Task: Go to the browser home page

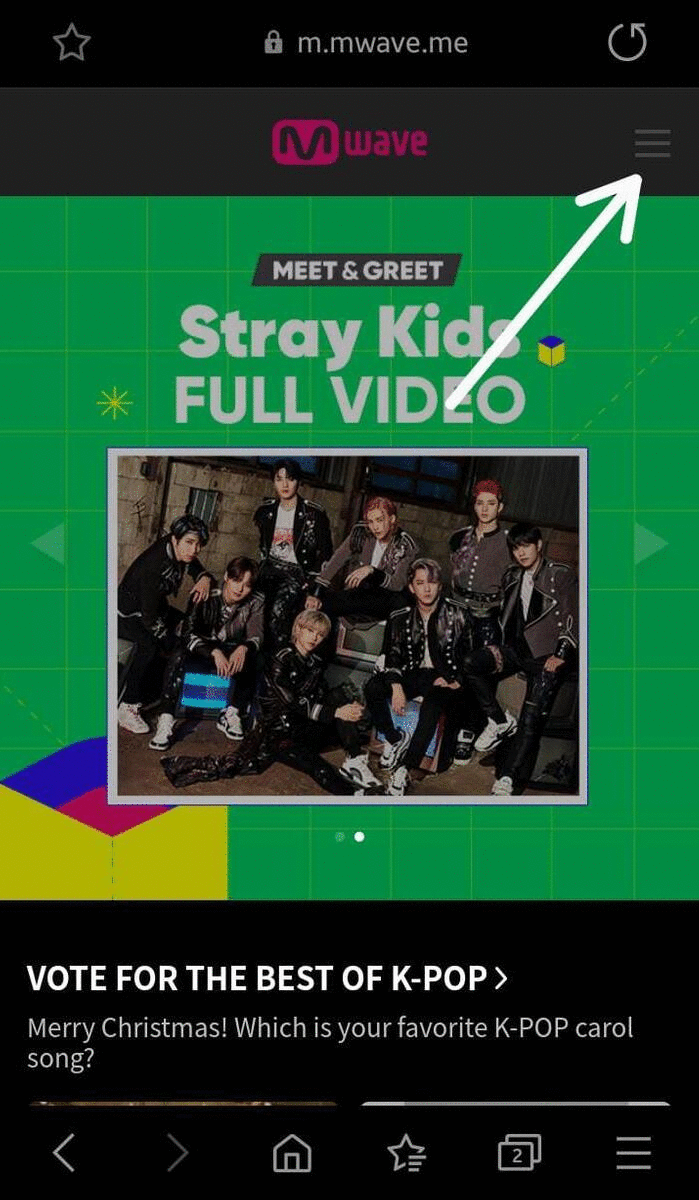Action: tap(291, 1154)
